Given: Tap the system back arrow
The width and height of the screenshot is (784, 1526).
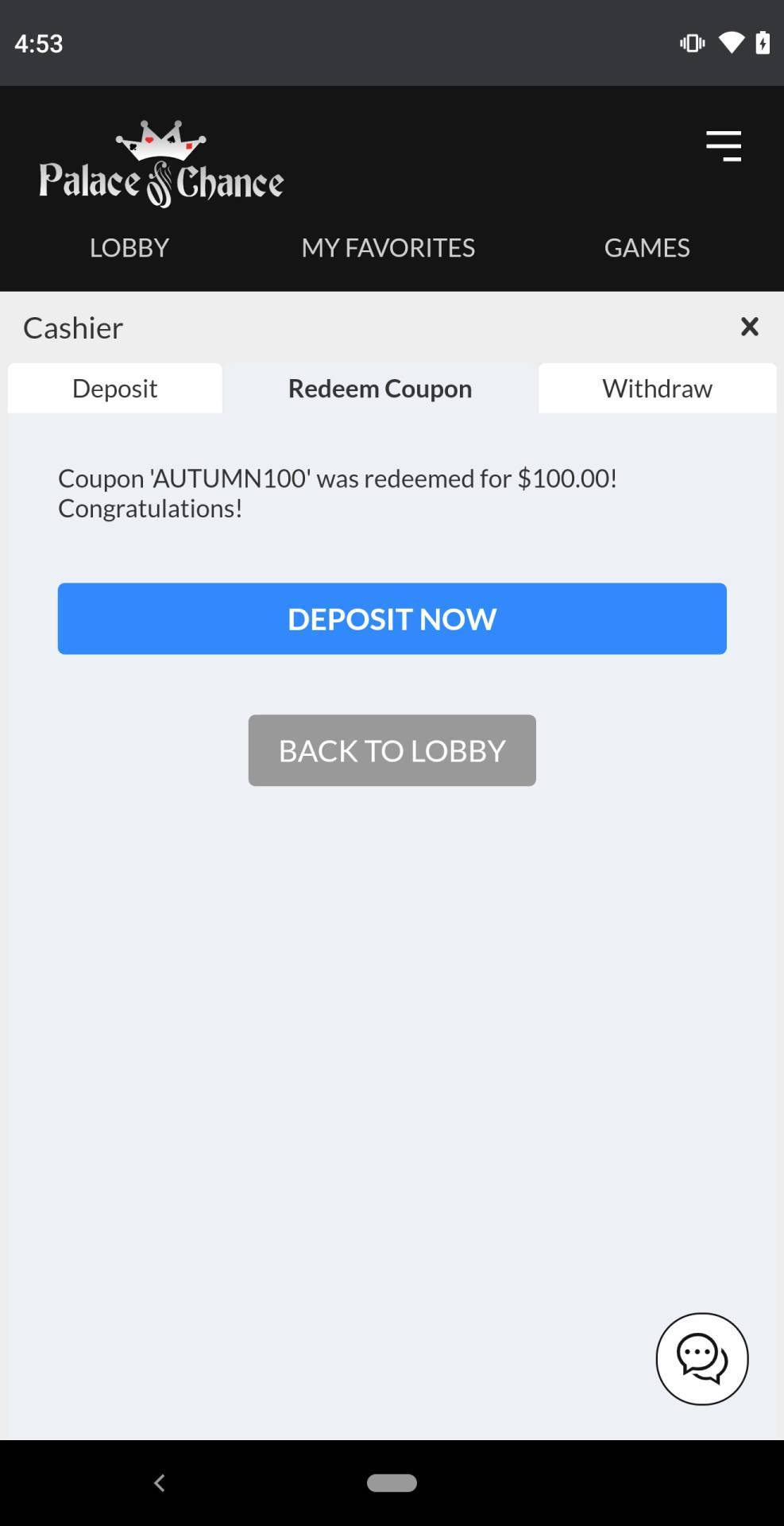Looking at the screenshot, I should point(159,1483).
